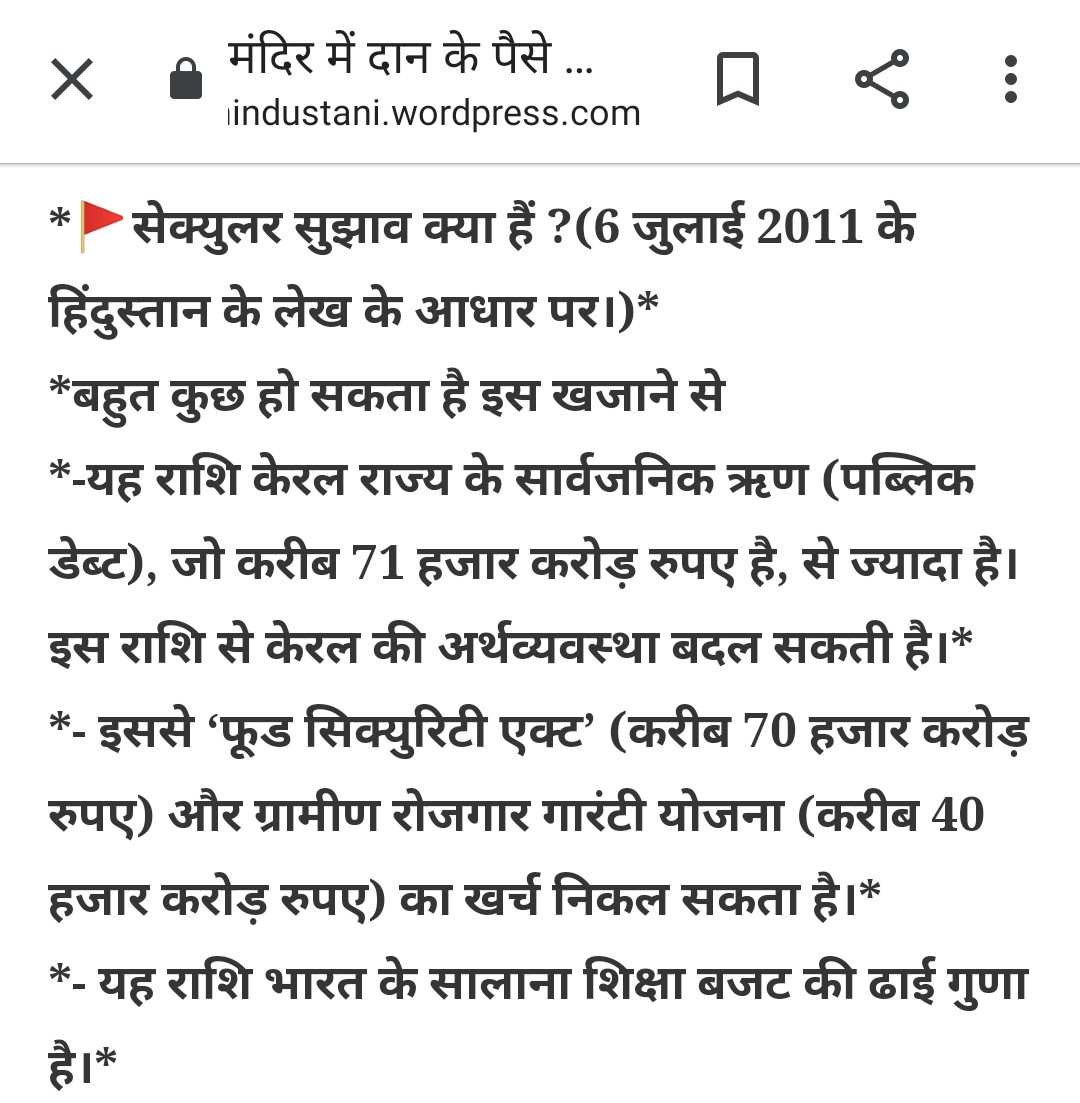View site security via lock icon

(x=186, y=78)
